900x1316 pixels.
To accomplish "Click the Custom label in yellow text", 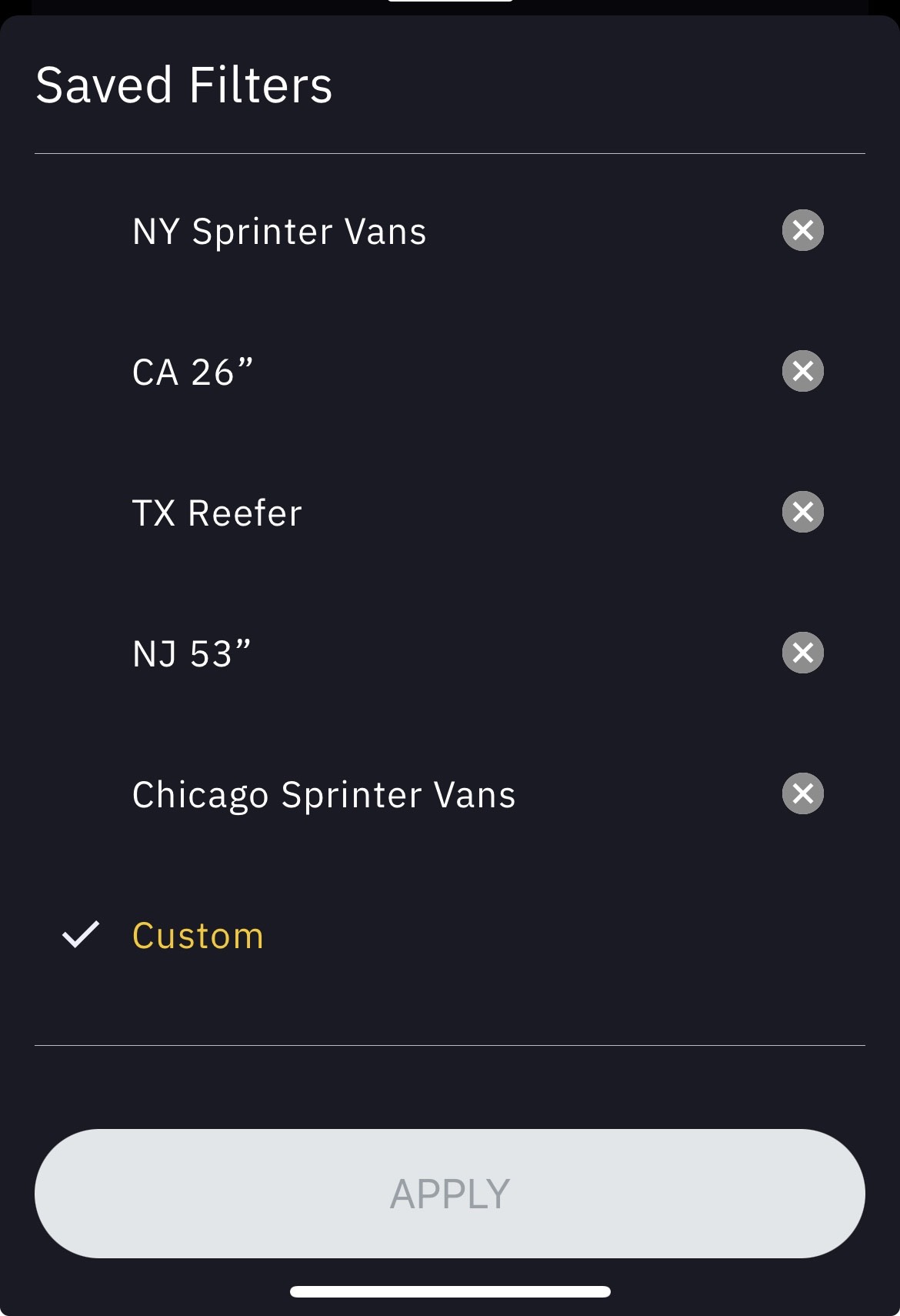I will (196, 935).
